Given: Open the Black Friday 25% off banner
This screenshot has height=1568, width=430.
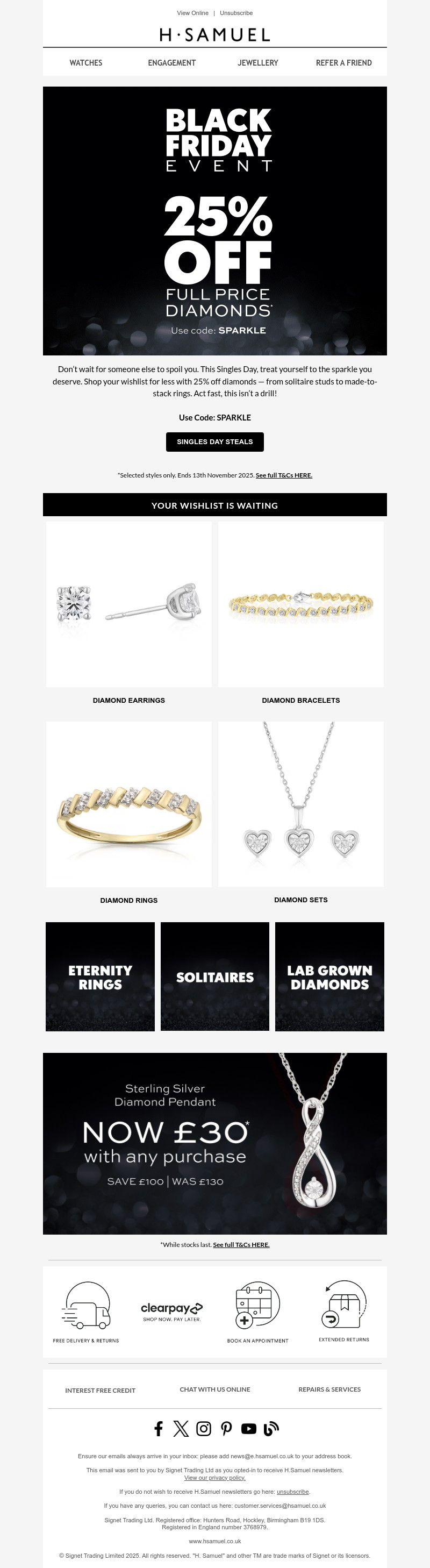Looking at the screenshot, I should tap(214, 220).
